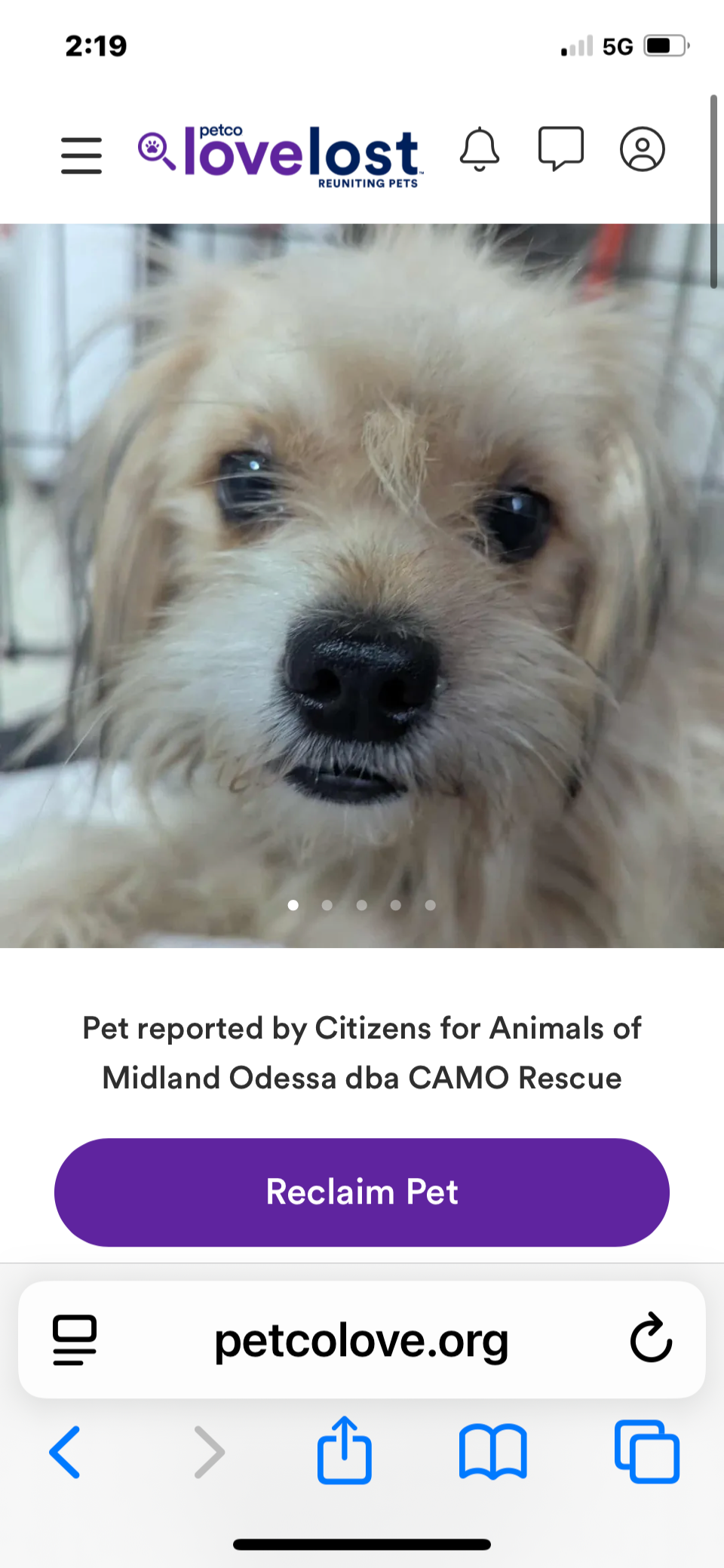Tap the petcolove.org address bar
Screen dimensions: 724x1568
tap(362, 1341)
